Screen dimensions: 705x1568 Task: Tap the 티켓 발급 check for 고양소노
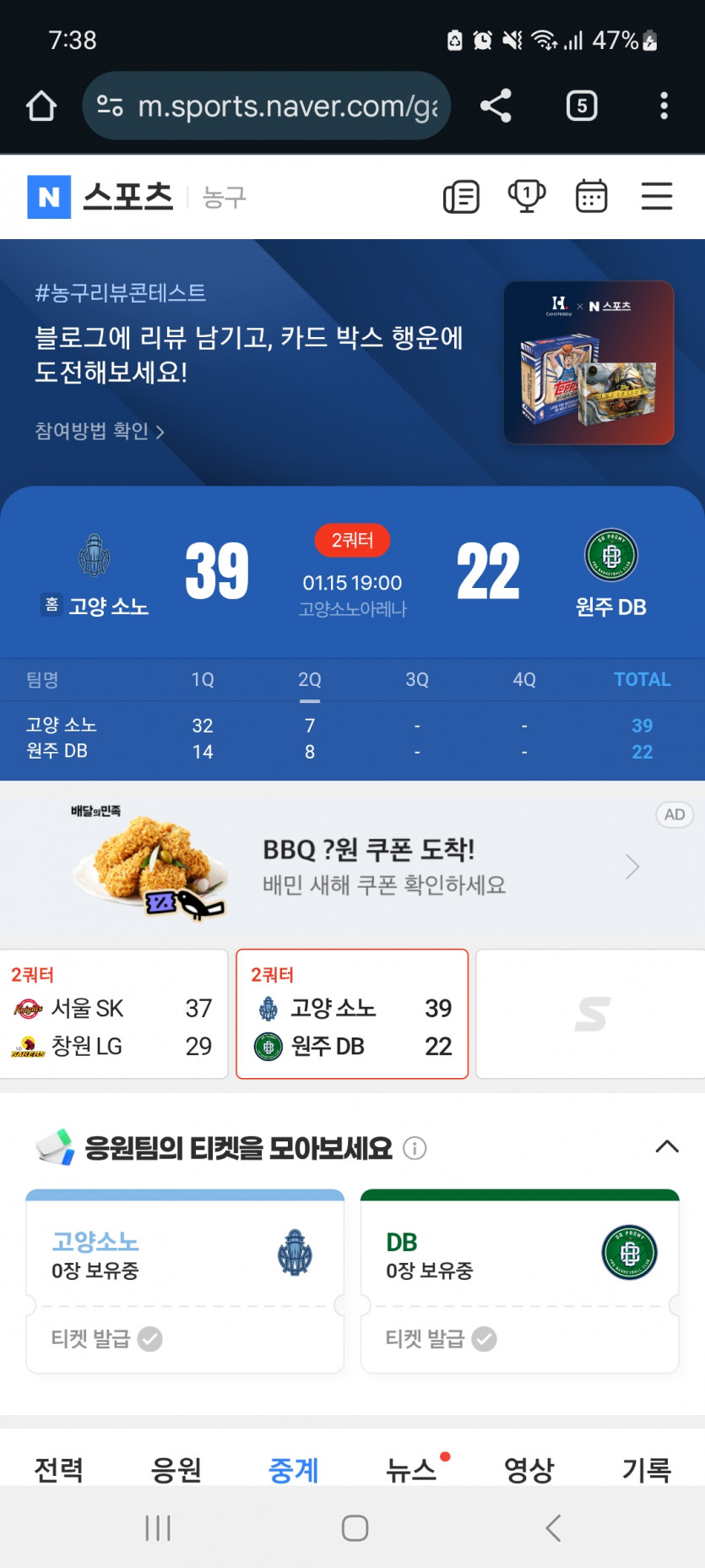click(150, 1339)
